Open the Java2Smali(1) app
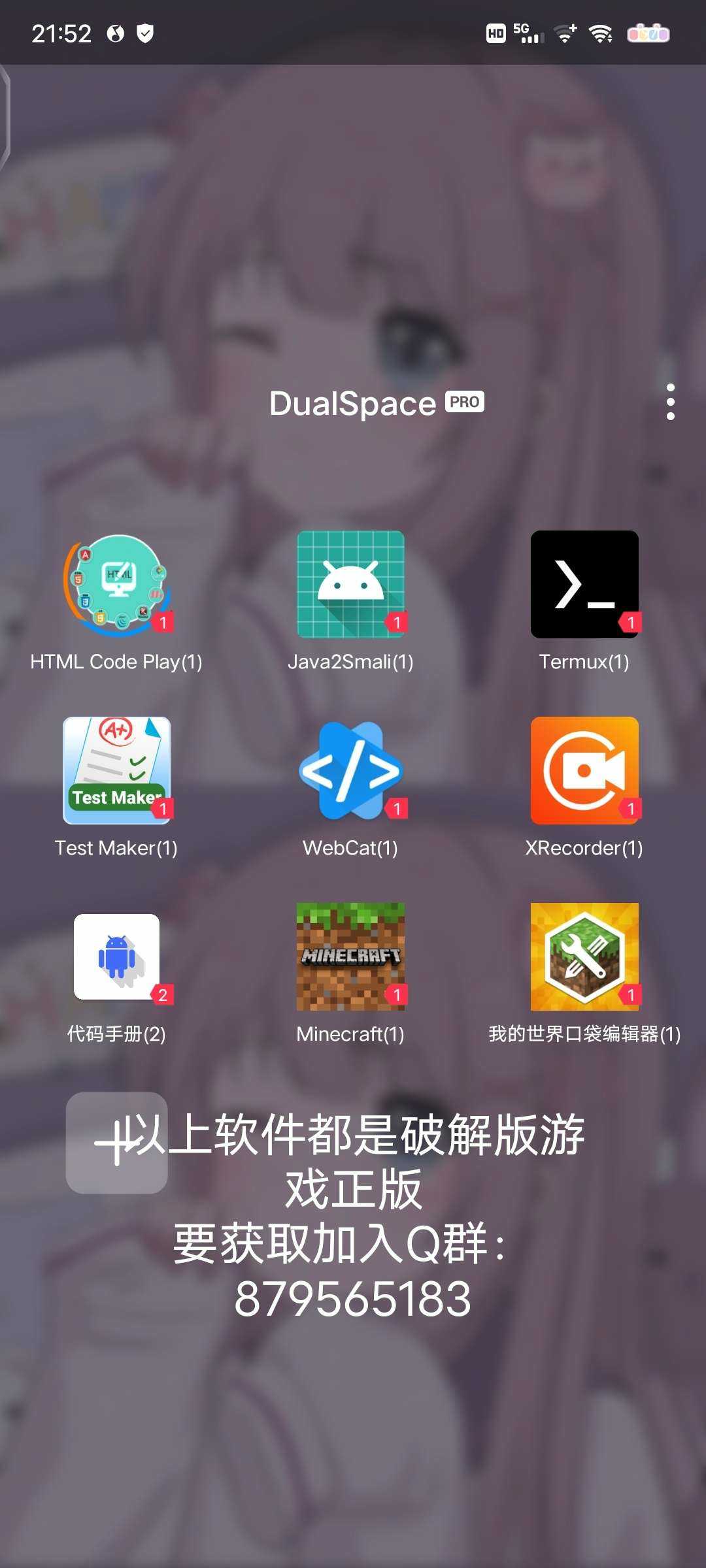The image size is (706, 1568). (x=350, y=585)
